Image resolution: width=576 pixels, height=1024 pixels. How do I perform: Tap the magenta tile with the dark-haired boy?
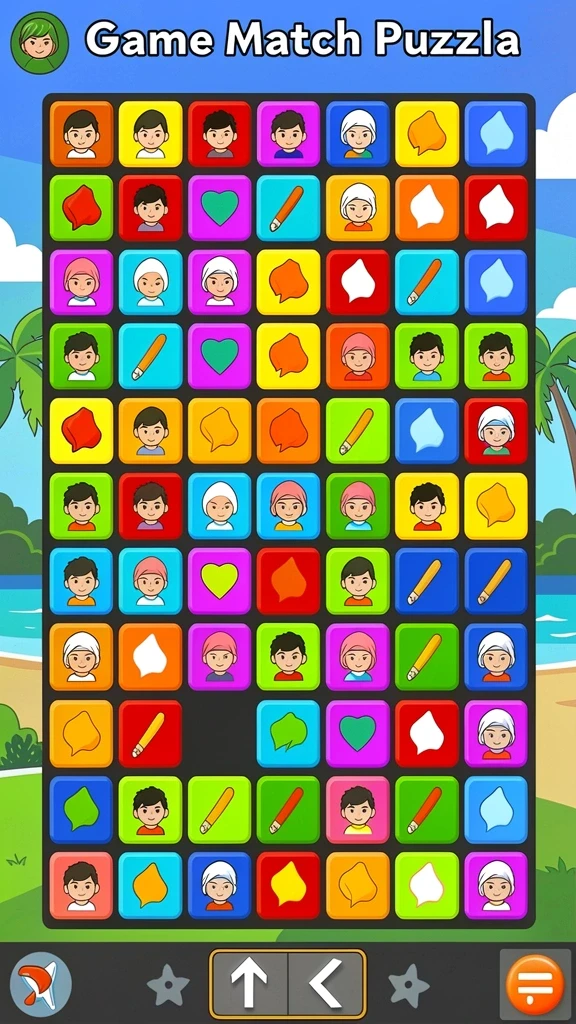(x=288, y=133)
